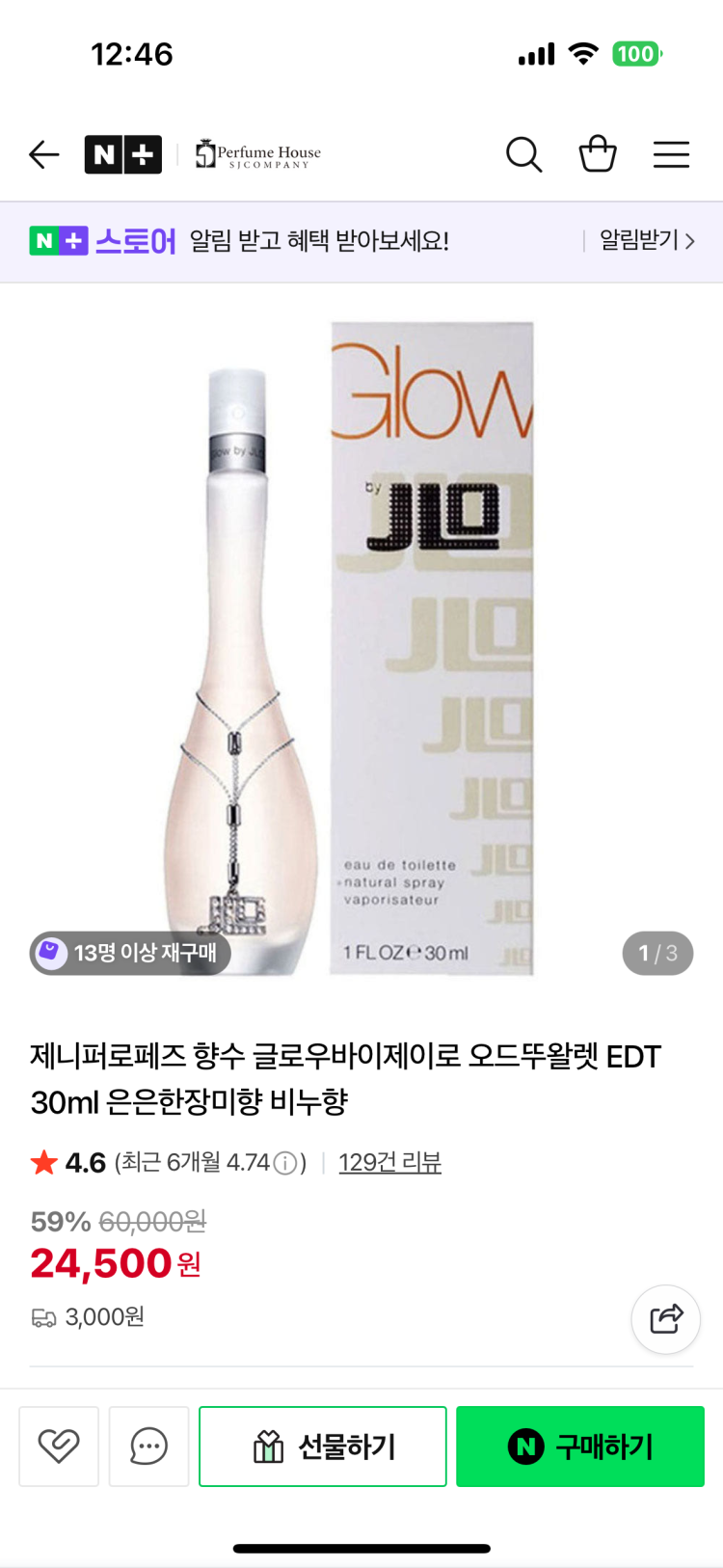Tap 구매하기 to buy now

[x=579, y=1446]
